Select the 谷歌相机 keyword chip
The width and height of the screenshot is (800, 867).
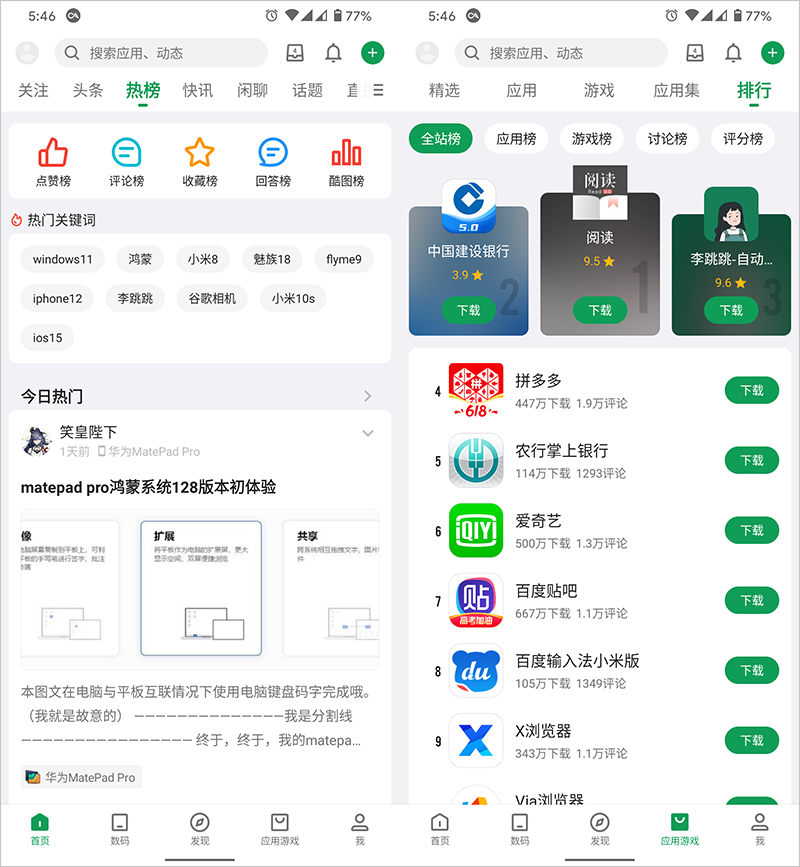212,298
